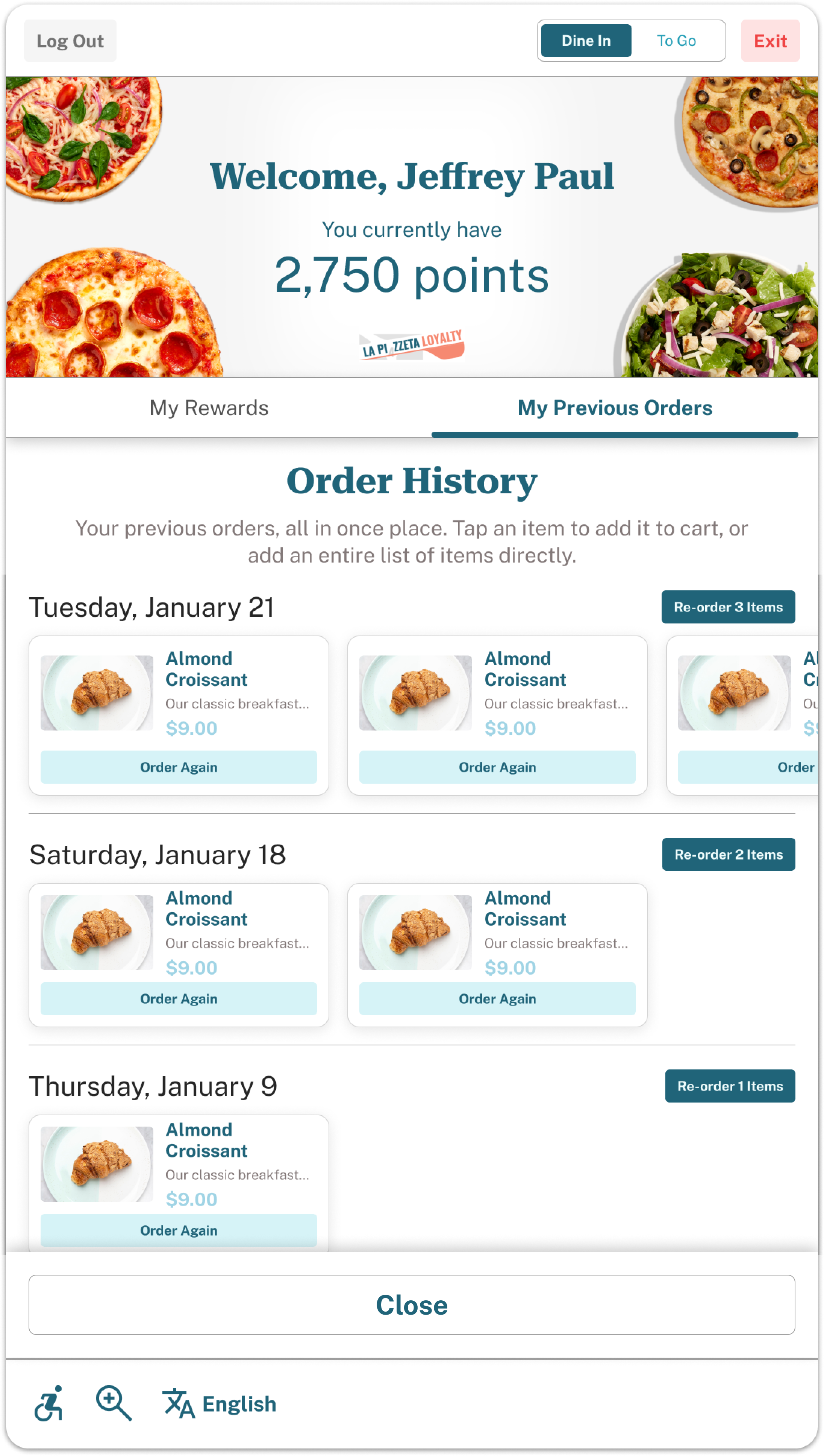This screenshot has height=1456, width=824.
Task: Select the Dine In option
Action: click(586, 41)
